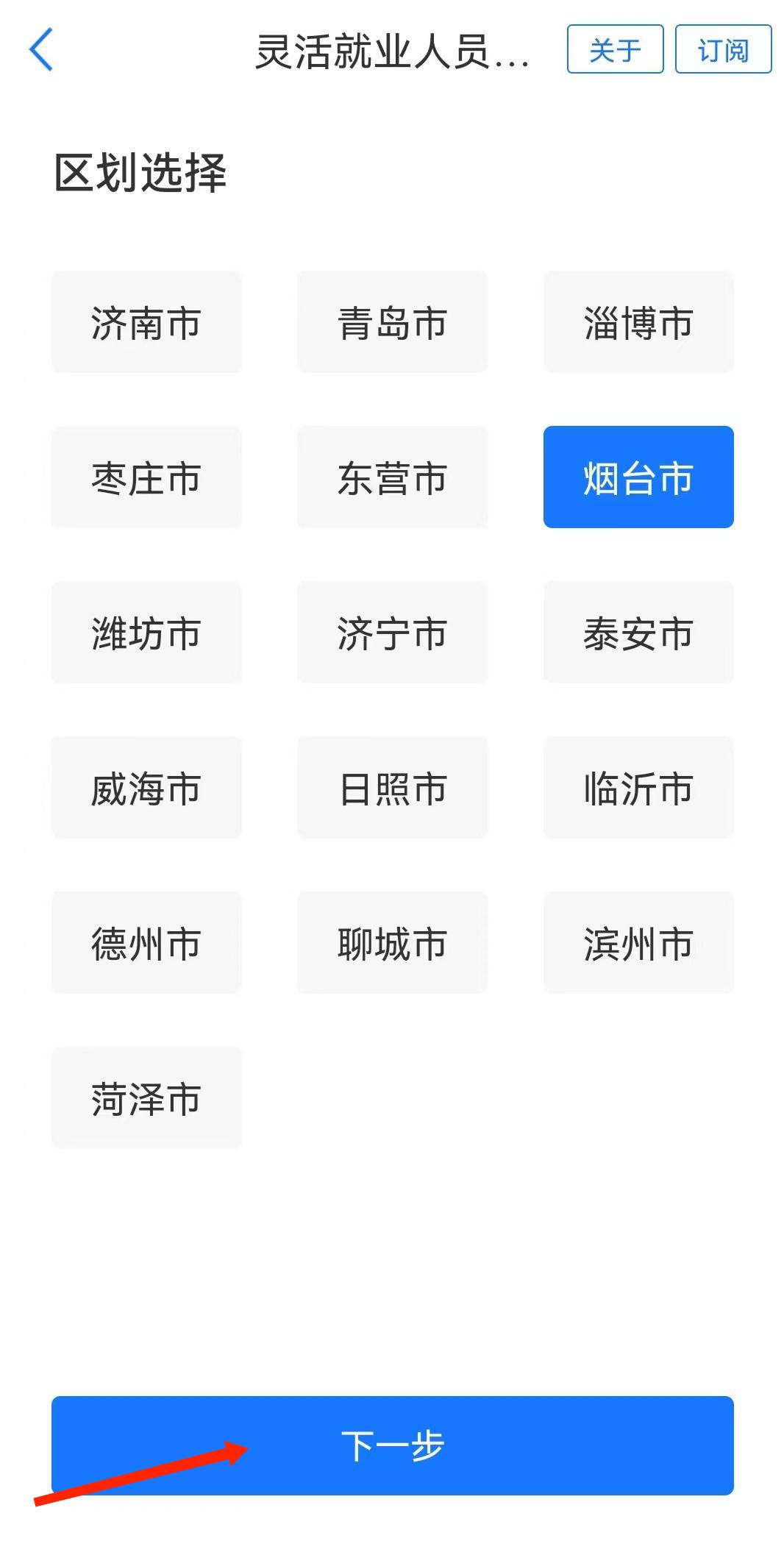Choose 青岛市 as the region

(392, 322)
